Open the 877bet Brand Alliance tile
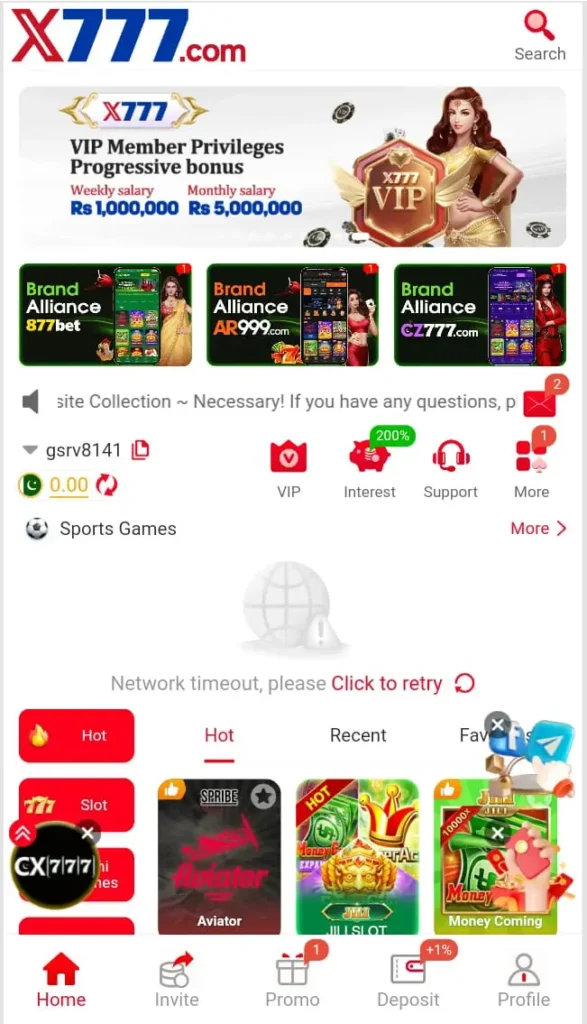587x1024 pixels. [106, 315]
